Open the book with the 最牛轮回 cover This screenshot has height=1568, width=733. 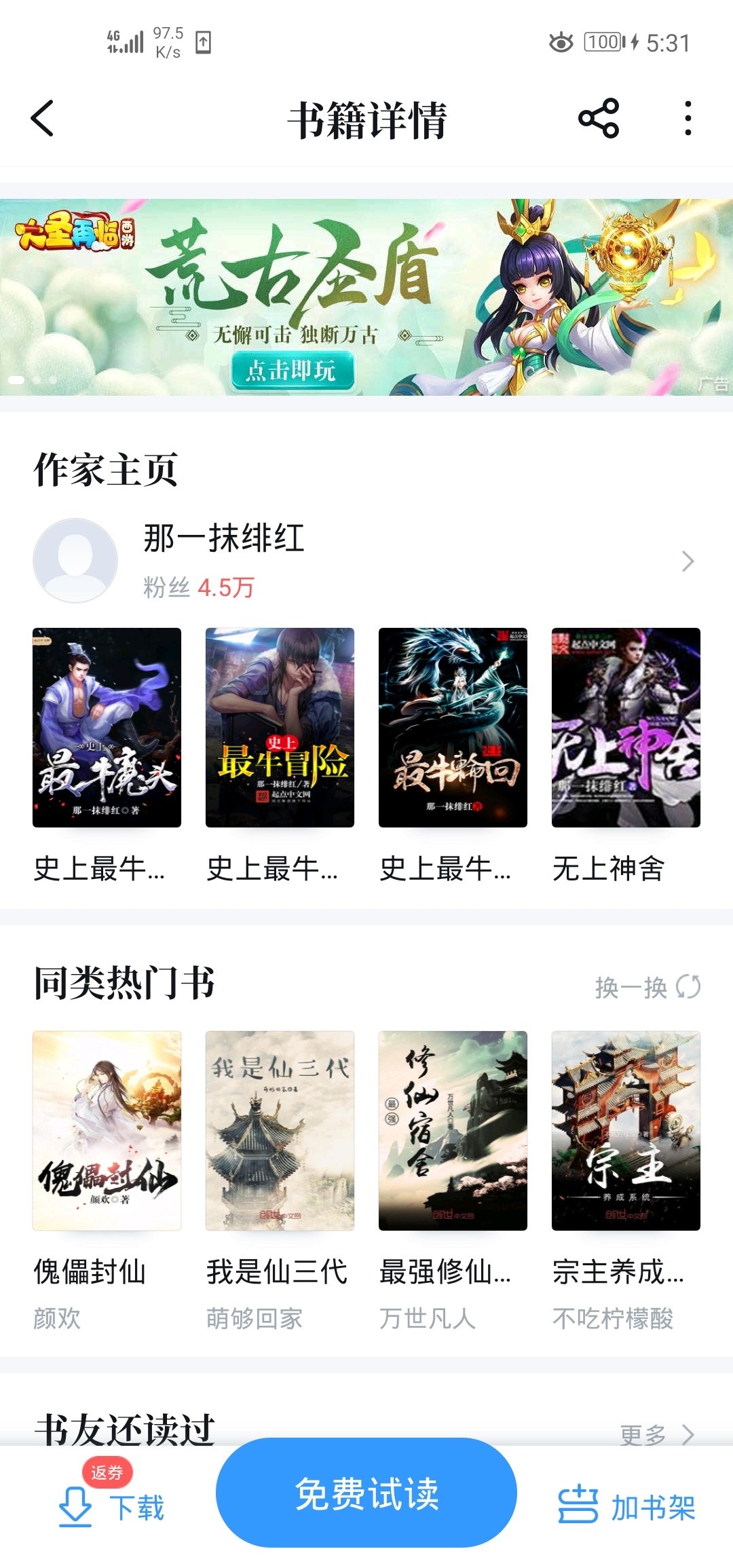[x=453, y=728]
